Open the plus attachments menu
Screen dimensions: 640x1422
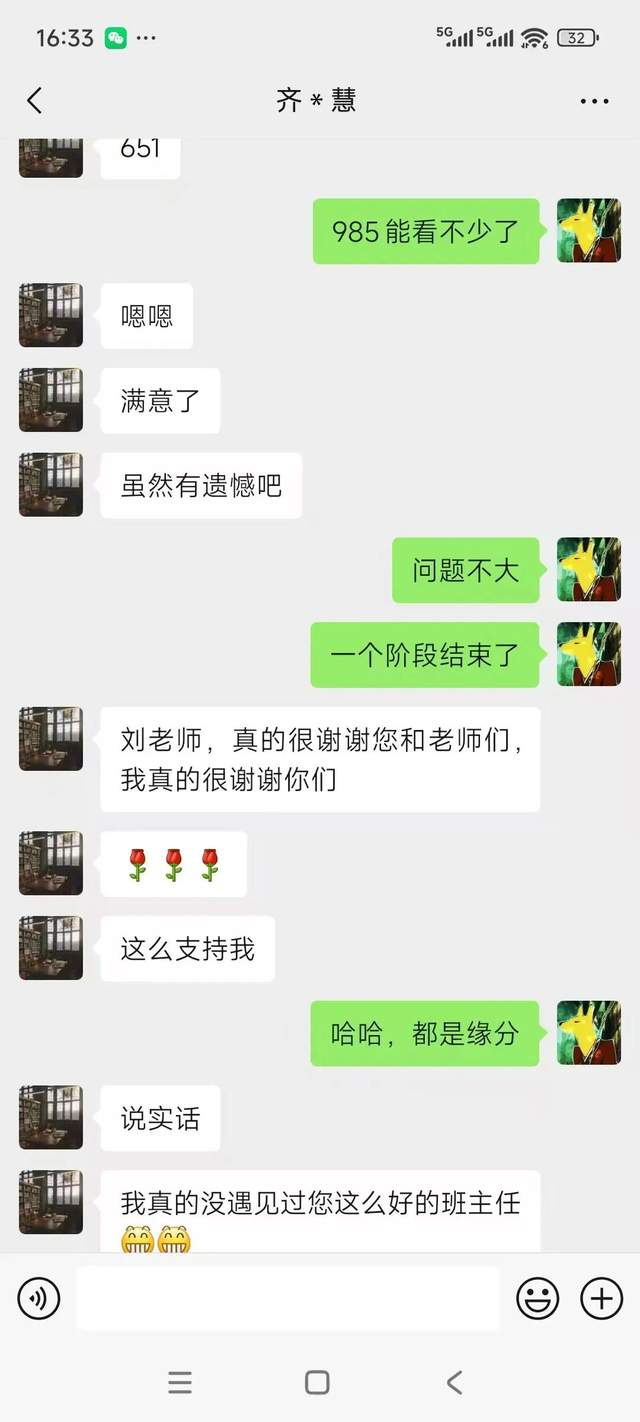point(601,1299)
